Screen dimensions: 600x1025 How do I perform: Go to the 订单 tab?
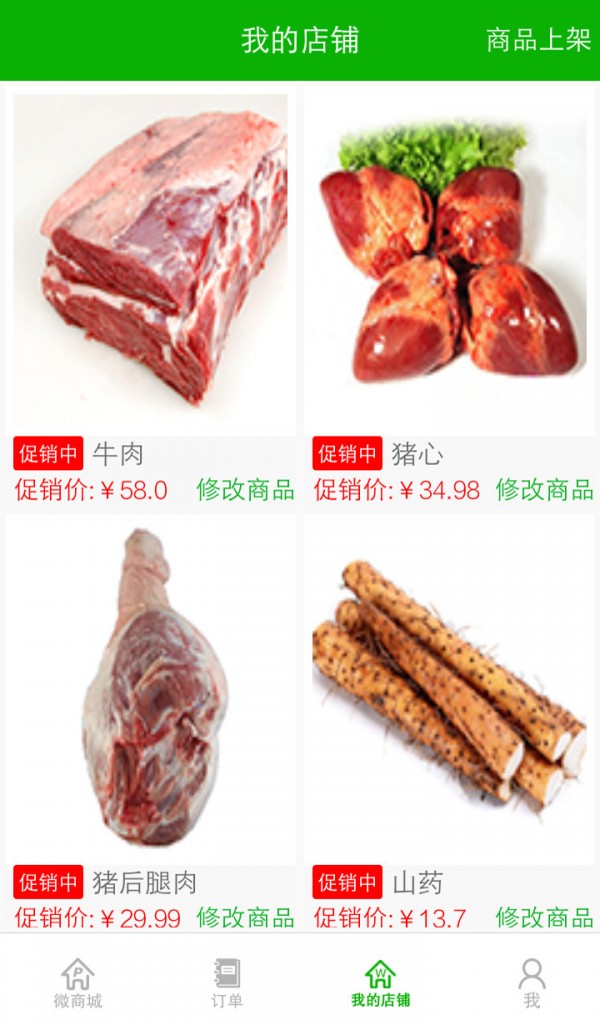click(x=227, y=983)
